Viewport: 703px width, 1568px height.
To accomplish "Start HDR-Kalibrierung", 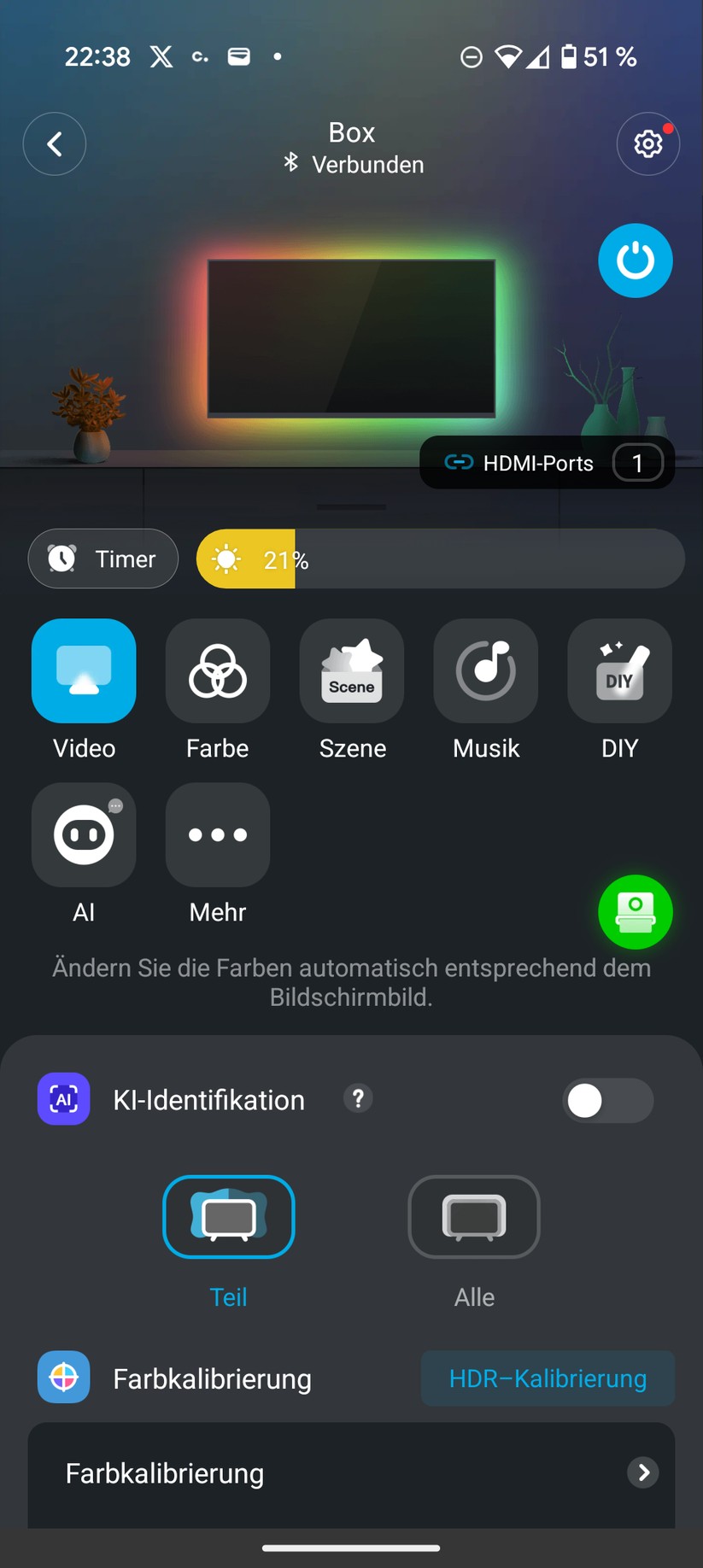I will pos(547,1378).
